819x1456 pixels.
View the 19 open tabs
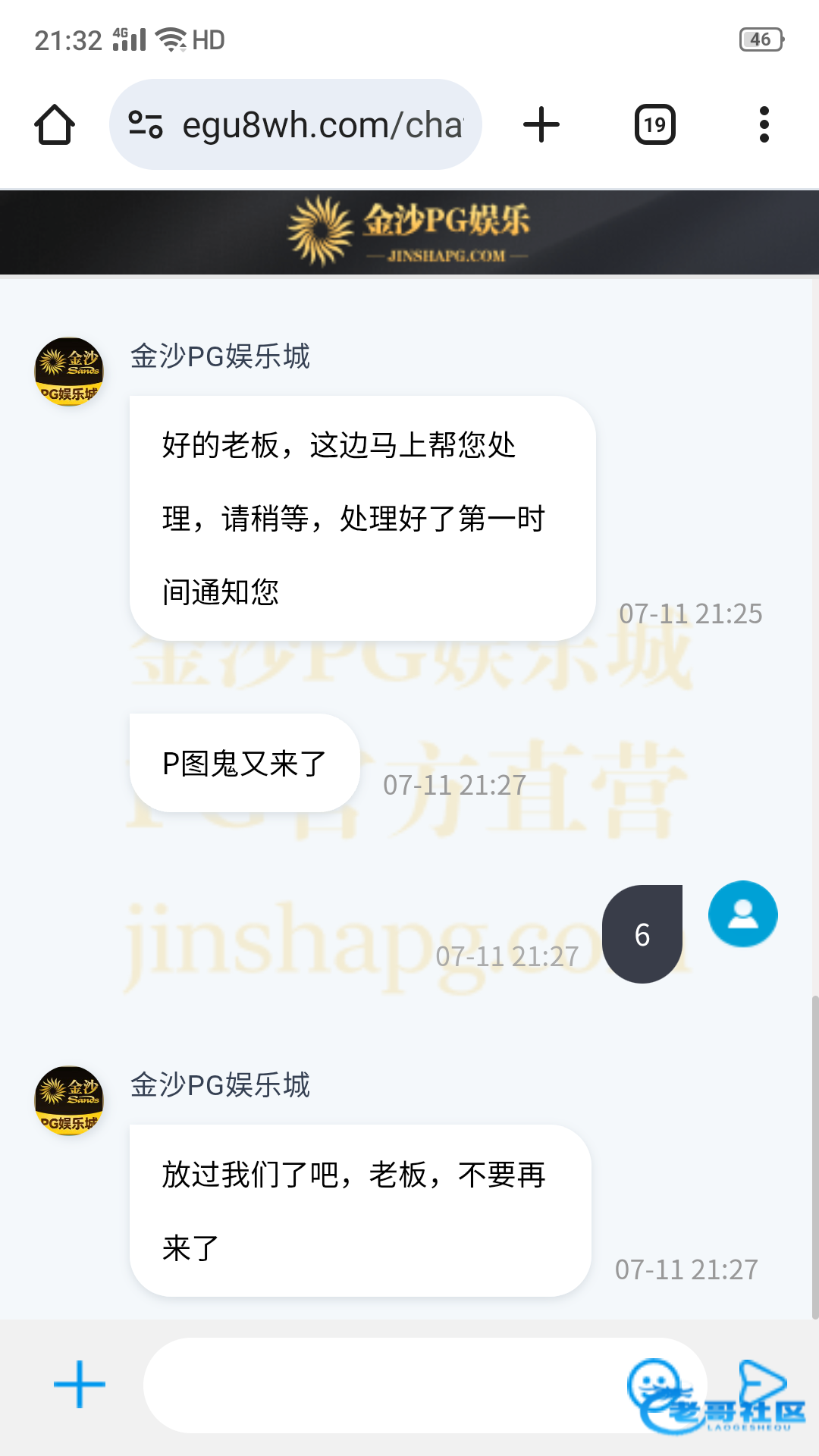coord(655,124)
